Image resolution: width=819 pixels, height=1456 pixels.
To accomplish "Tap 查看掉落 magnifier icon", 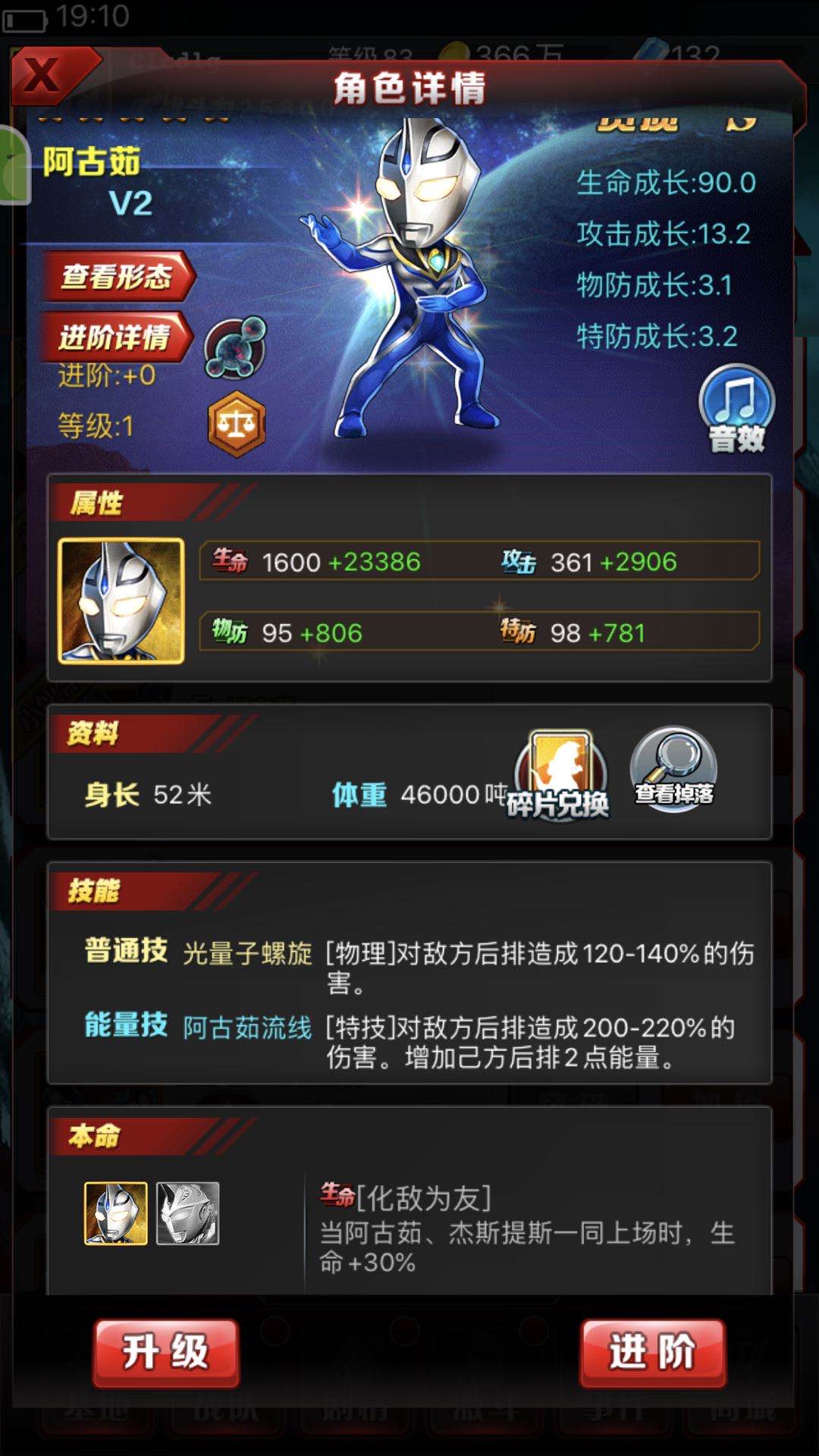I will point(674,770).
